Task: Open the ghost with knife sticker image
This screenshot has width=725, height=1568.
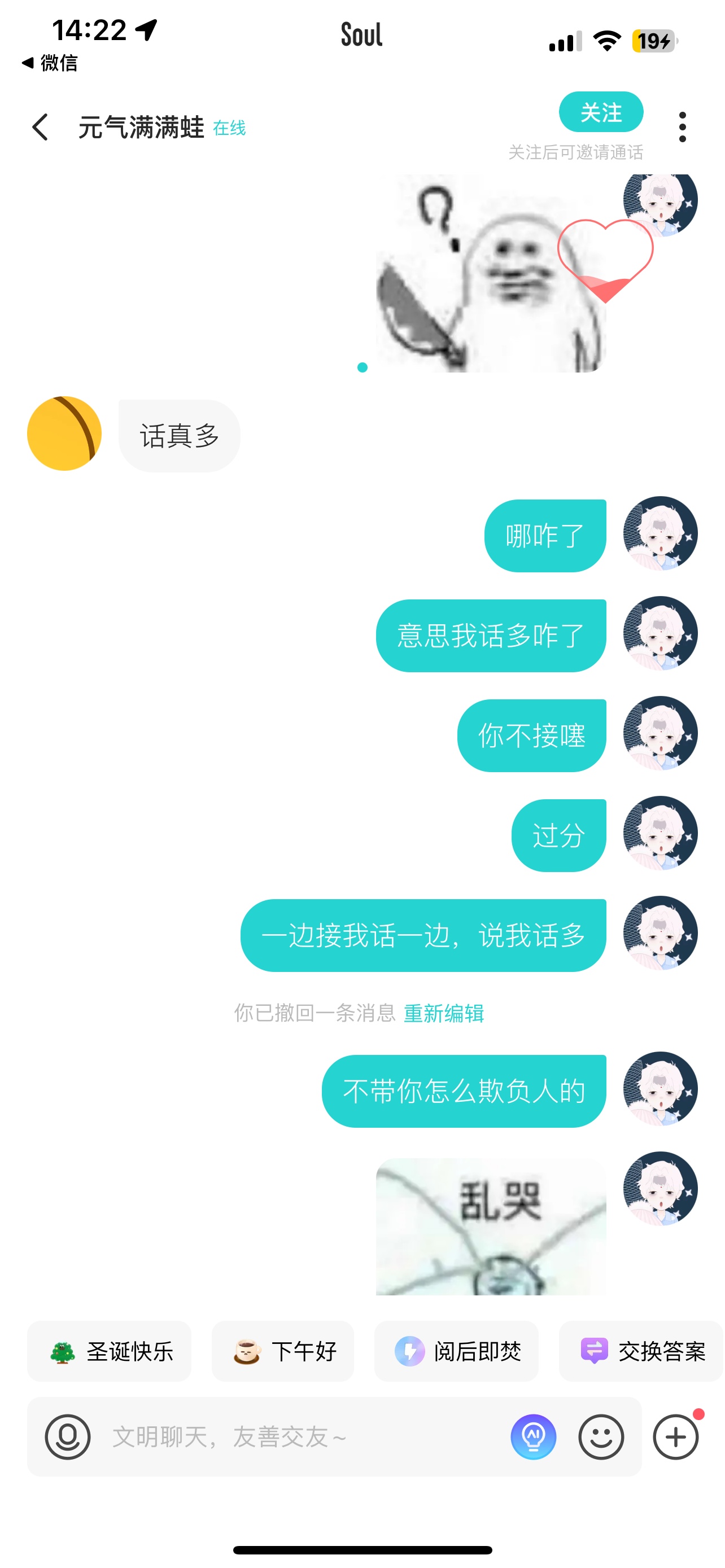Action: [491, 273]
